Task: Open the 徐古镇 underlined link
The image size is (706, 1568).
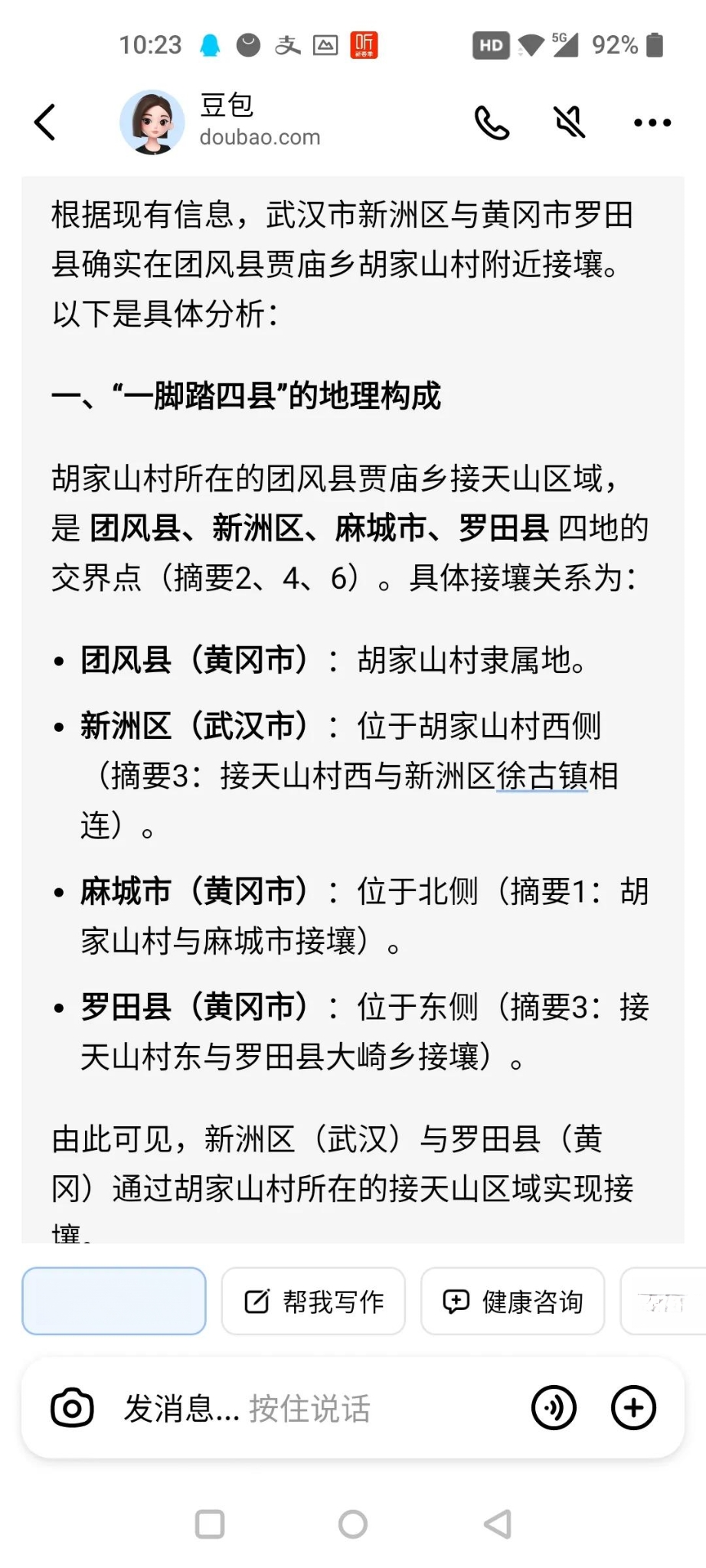Action: (541, 776)
